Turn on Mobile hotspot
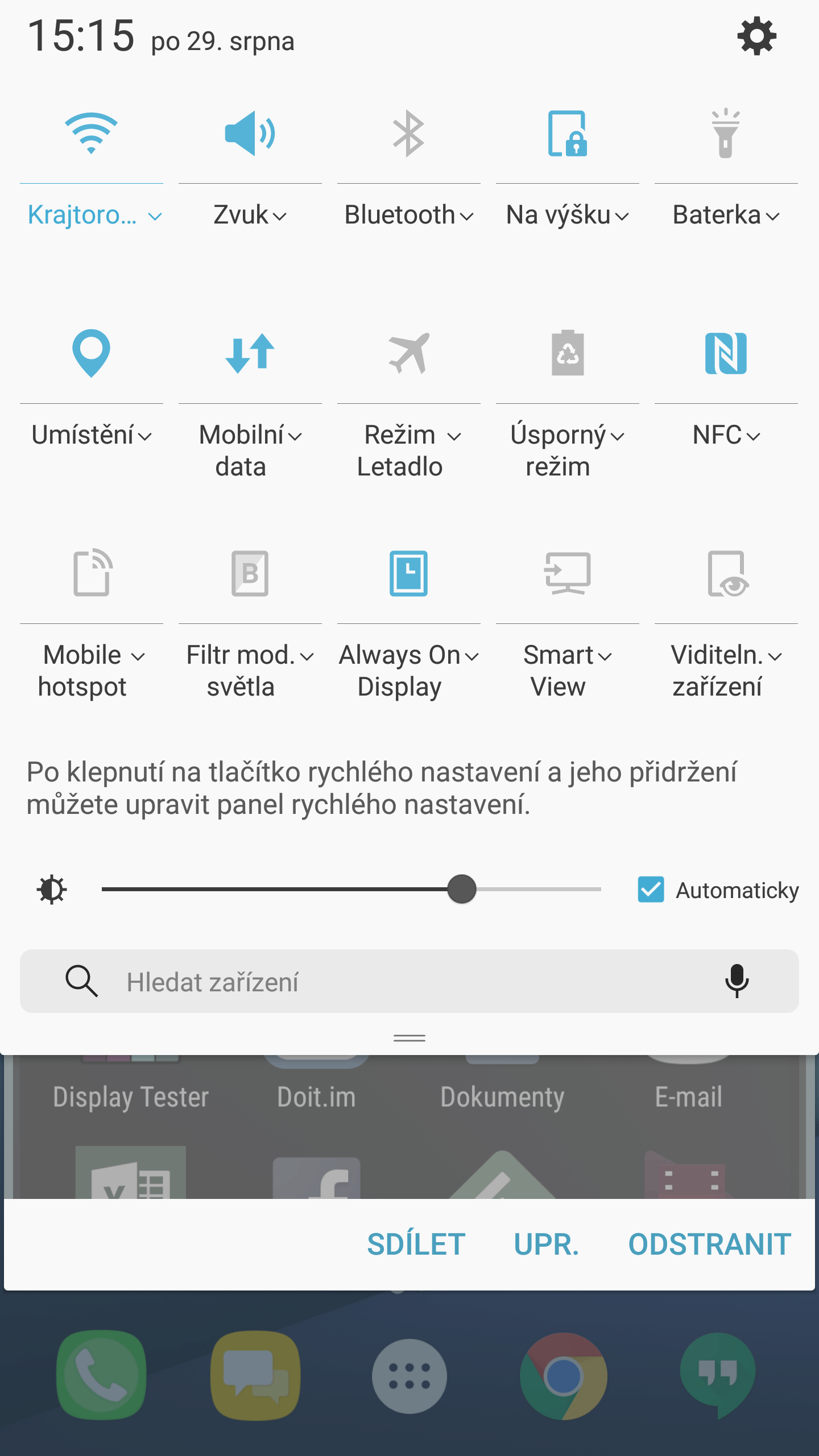 coord(91,573)
